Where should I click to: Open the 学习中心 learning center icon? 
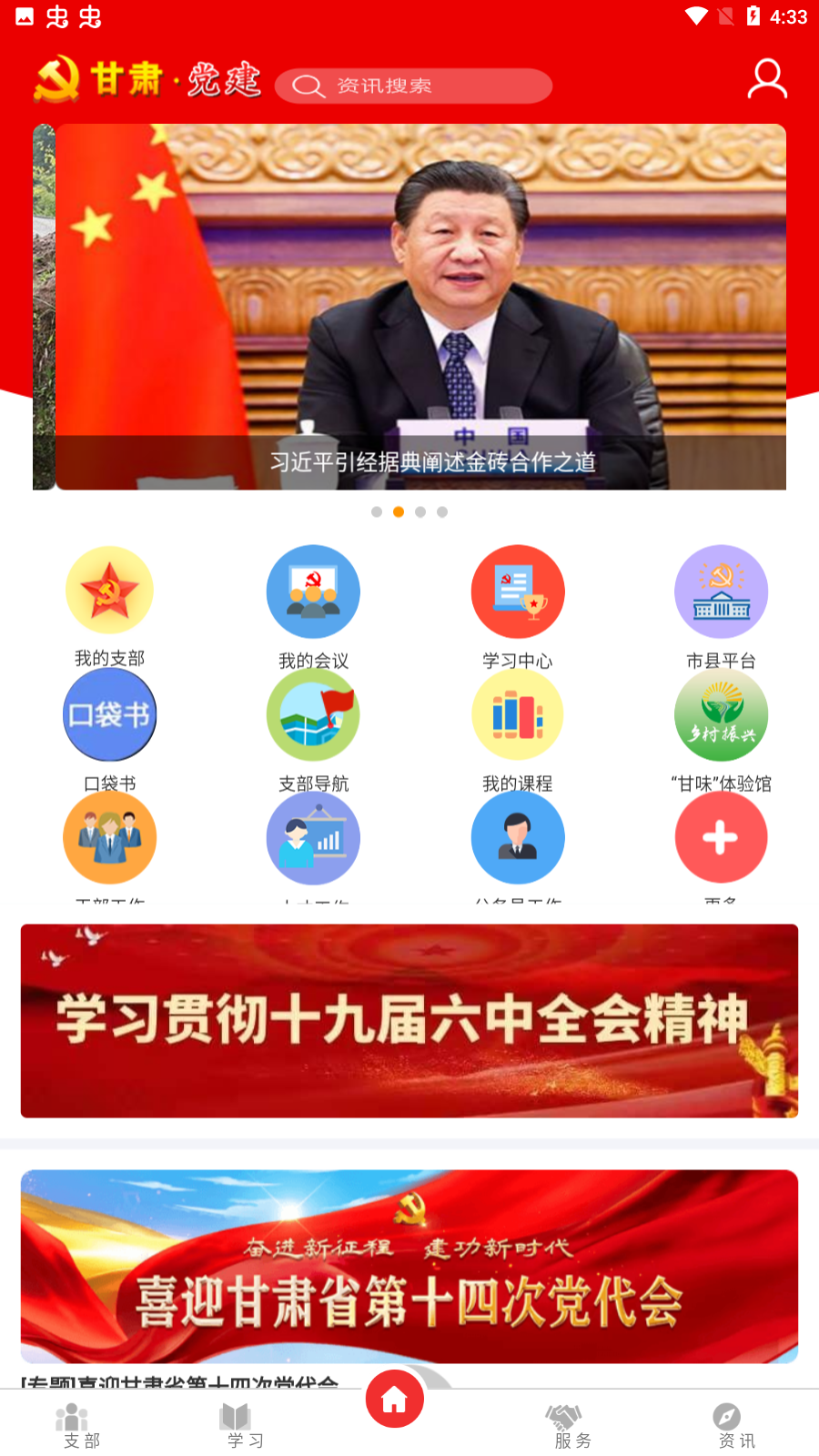click(x=517, y=591)
